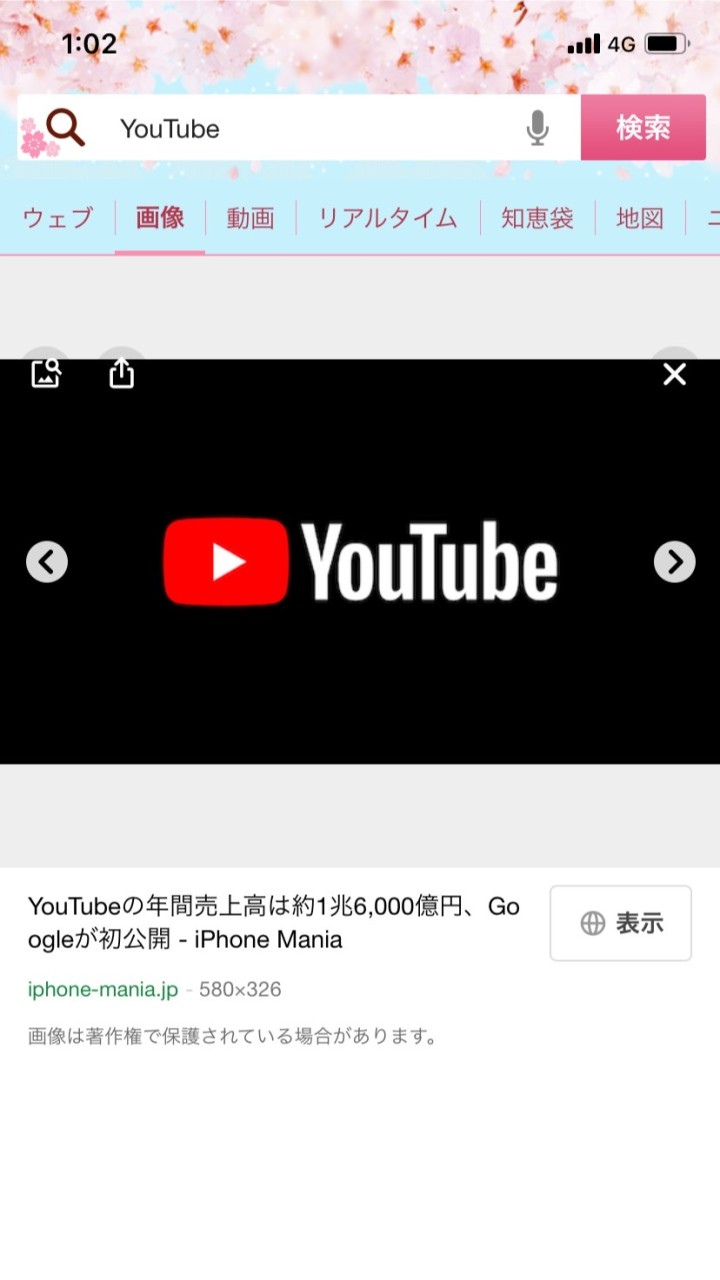Start voice search with the microphone

[538, 128]
